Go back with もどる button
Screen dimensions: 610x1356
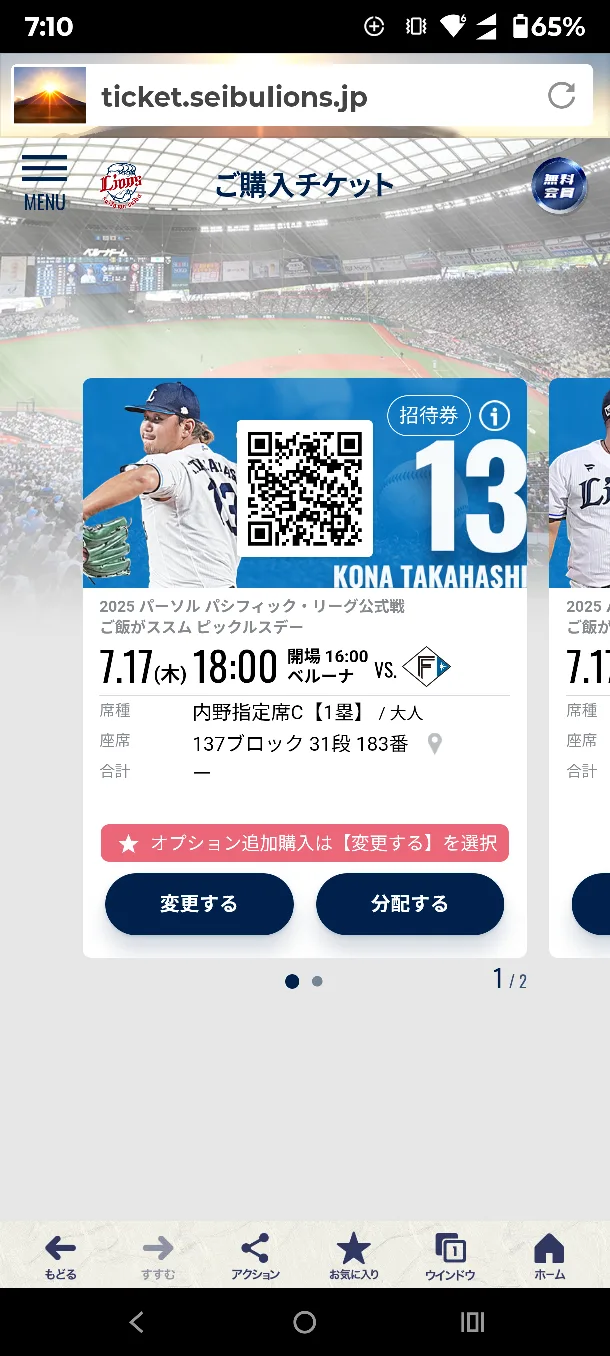(60, 1256)
